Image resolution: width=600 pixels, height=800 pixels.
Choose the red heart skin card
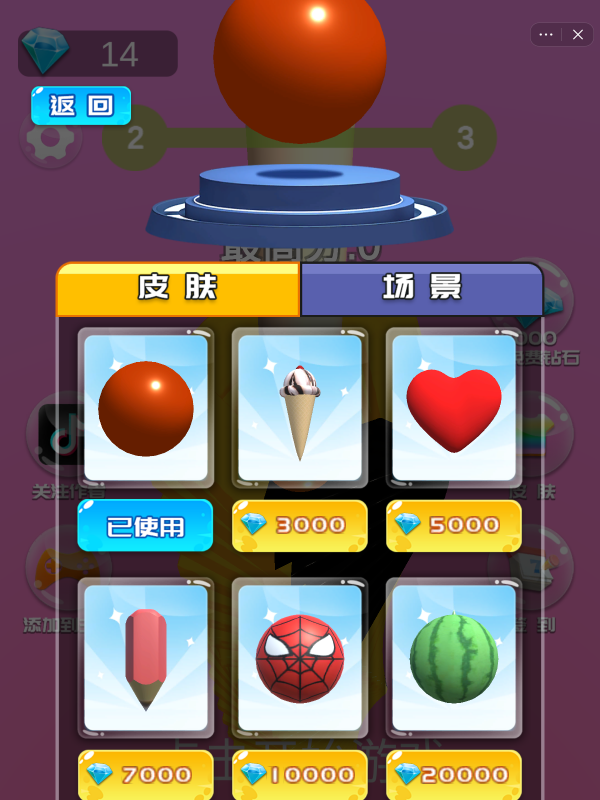click(454, 408)
